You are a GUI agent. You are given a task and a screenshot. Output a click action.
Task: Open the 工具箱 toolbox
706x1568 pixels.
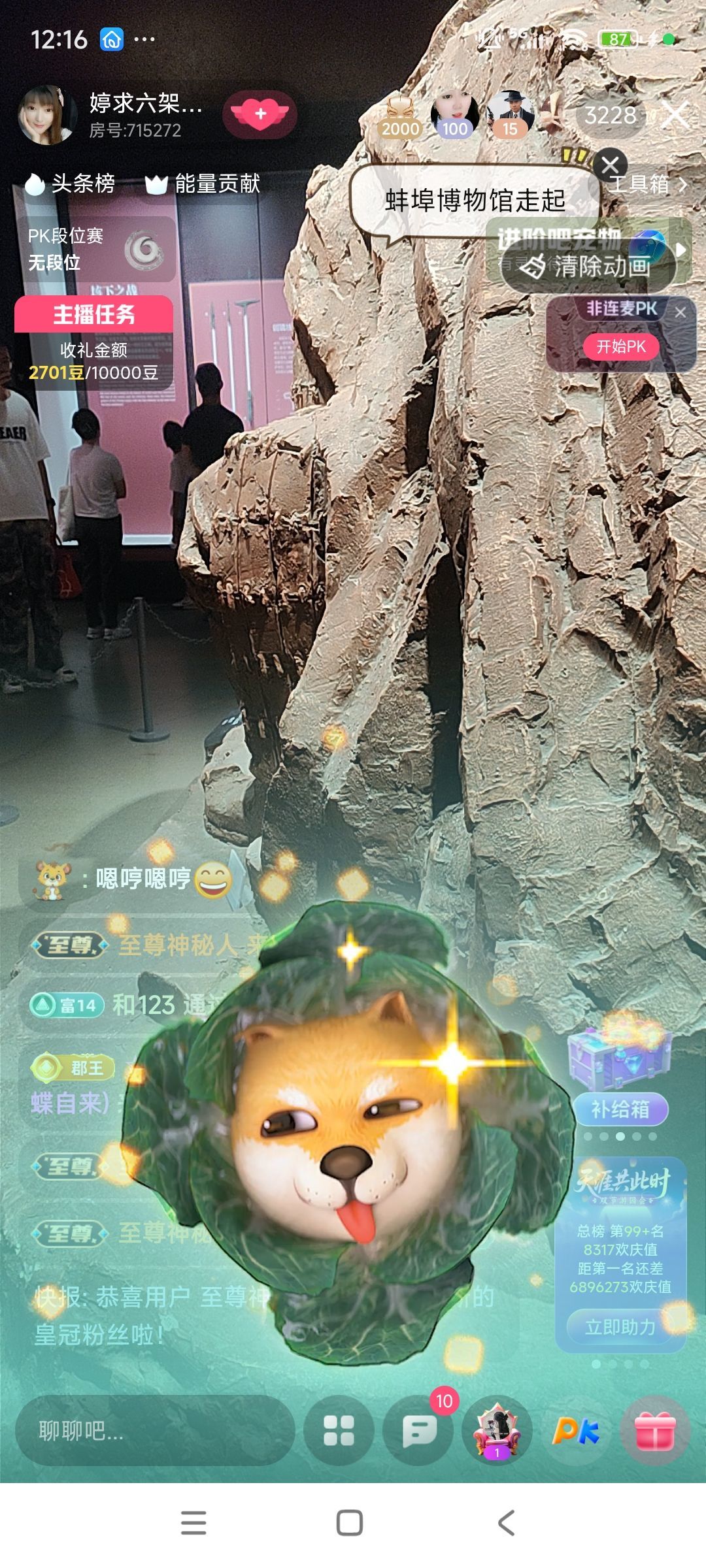[647, 184]
